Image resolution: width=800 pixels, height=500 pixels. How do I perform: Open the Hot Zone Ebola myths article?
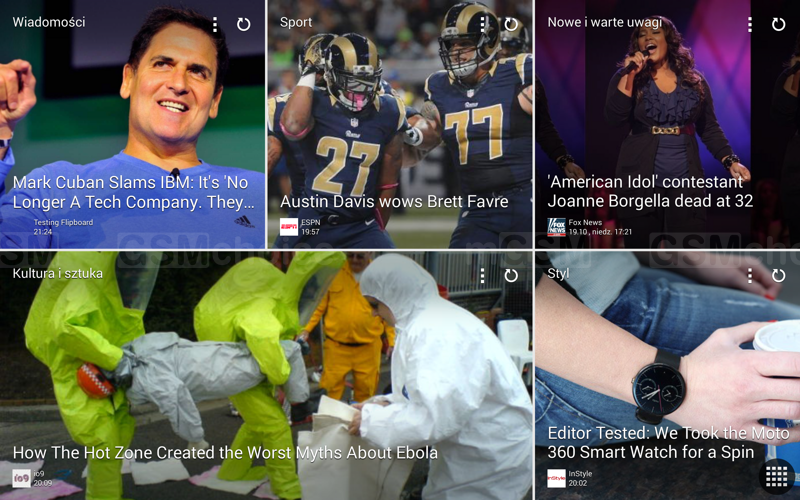point(225,453)
